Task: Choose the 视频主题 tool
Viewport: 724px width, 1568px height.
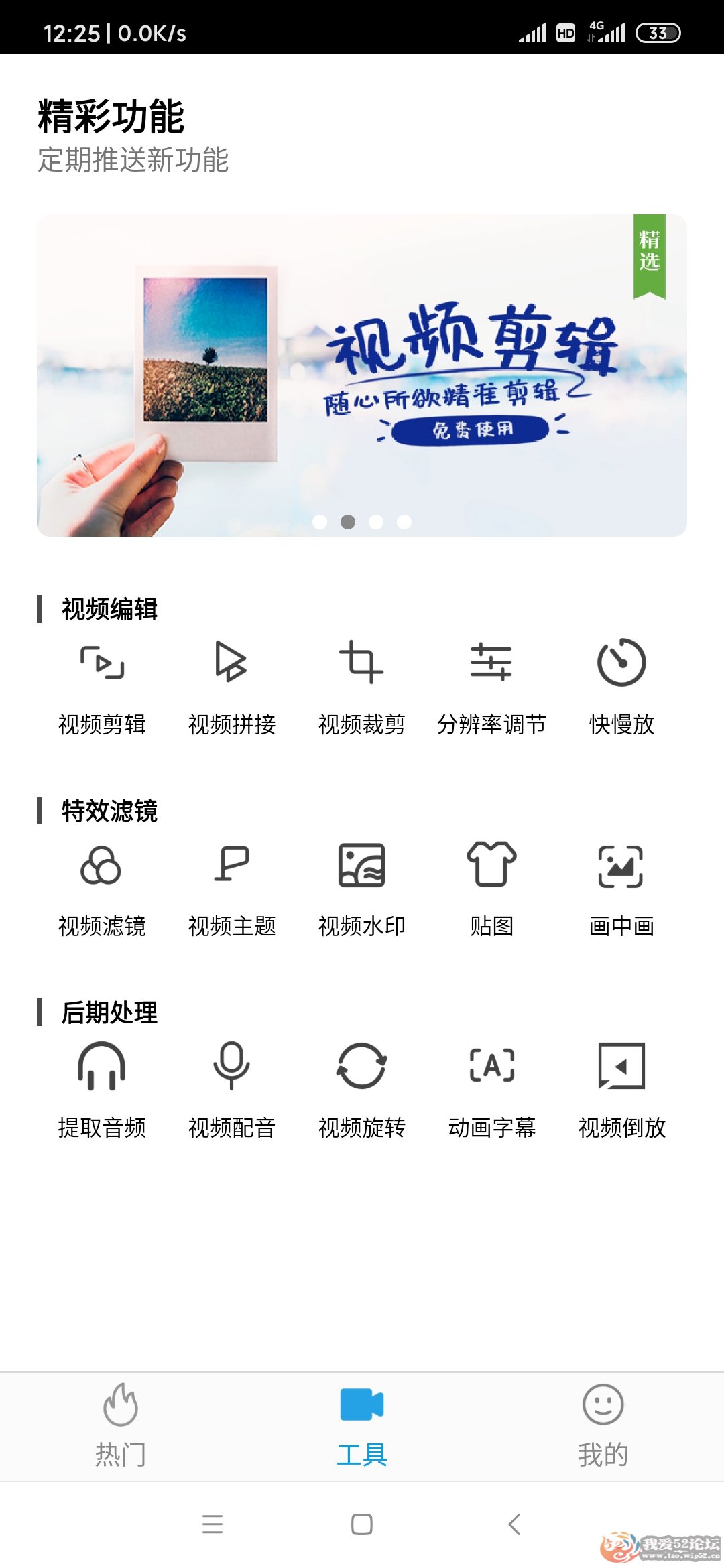Action: pos(232,889)
